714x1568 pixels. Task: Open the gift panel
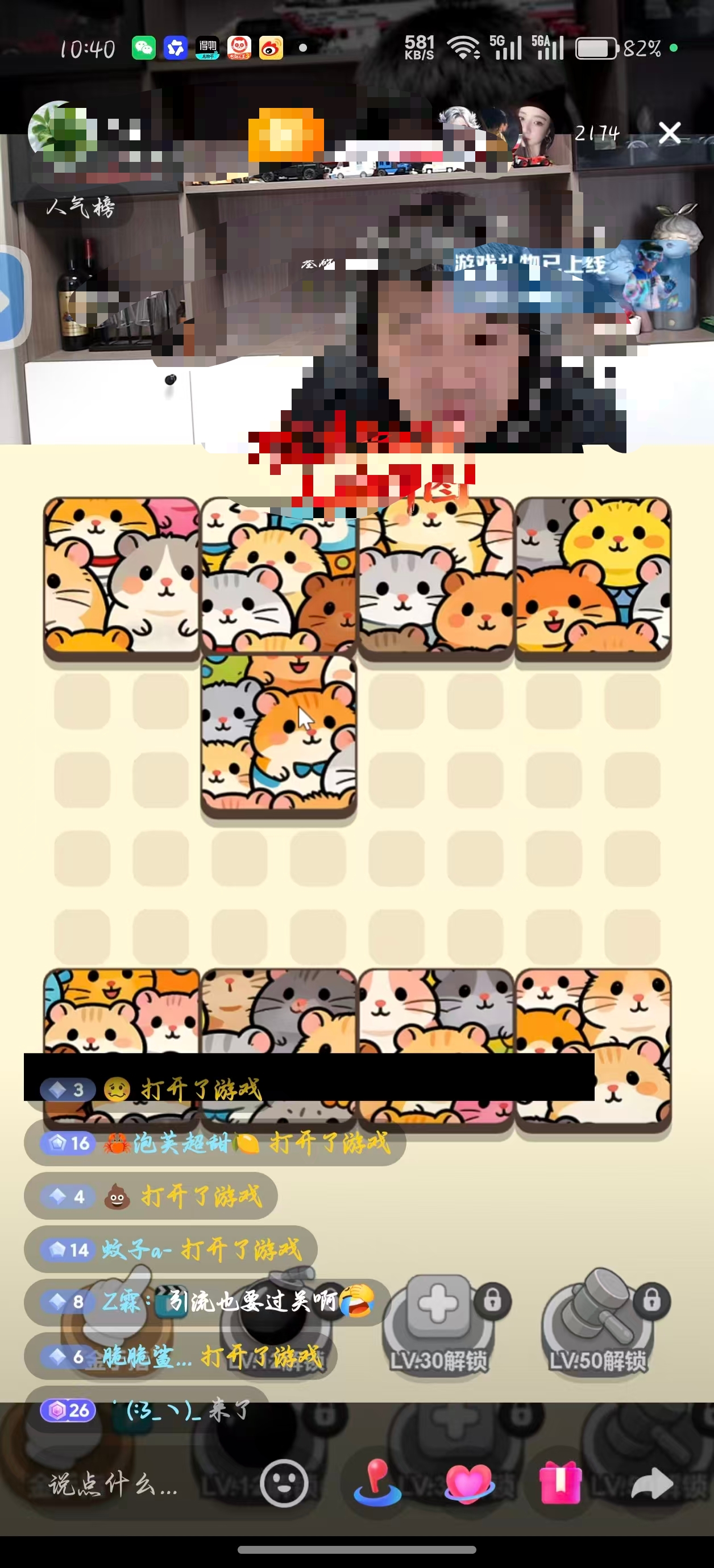(x=560, y=1483)
